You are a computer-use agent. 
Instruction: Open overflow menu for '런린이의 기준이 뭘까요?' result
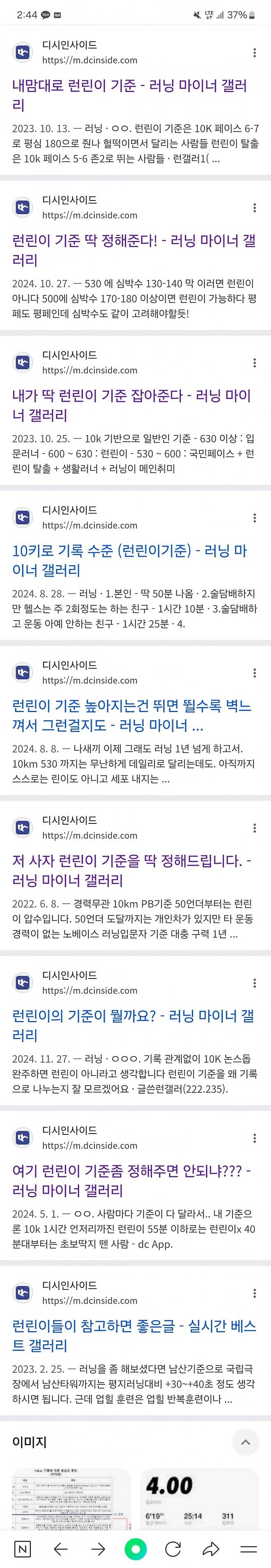254,983
